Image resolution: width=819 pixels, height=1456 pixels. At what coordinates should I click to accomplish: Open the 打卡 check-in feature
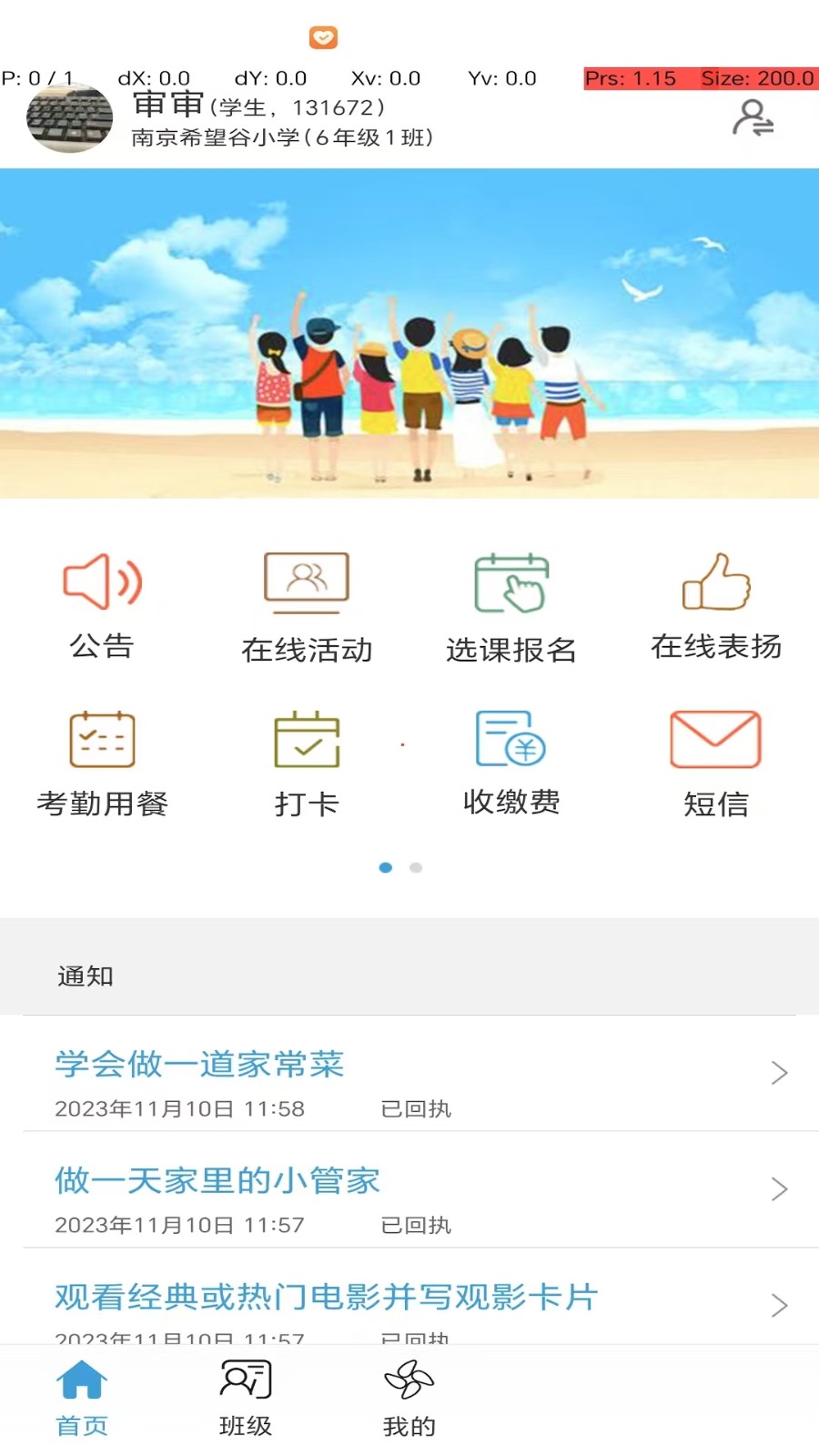(307, 763)
